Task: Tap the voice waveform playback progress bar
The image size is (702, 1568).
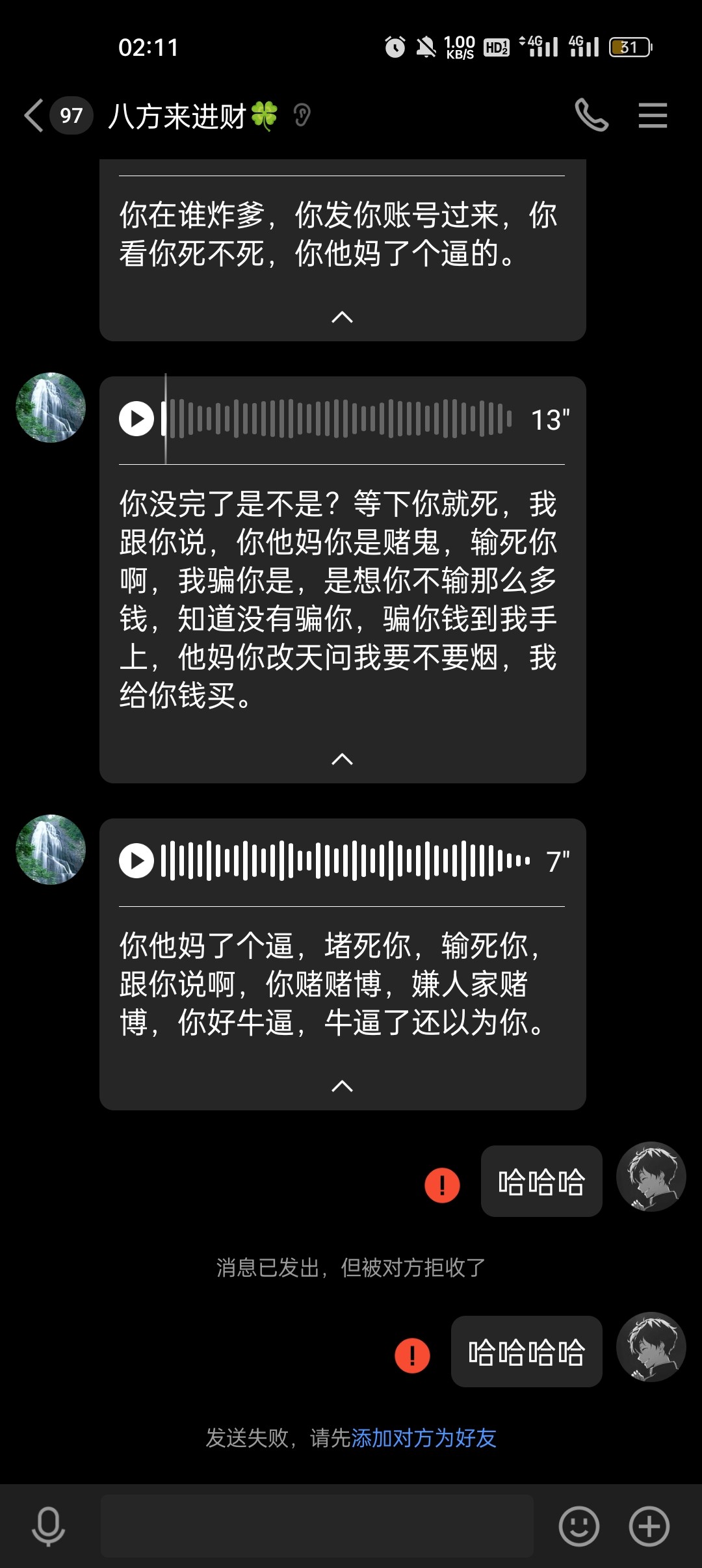Action: point(338,419)
